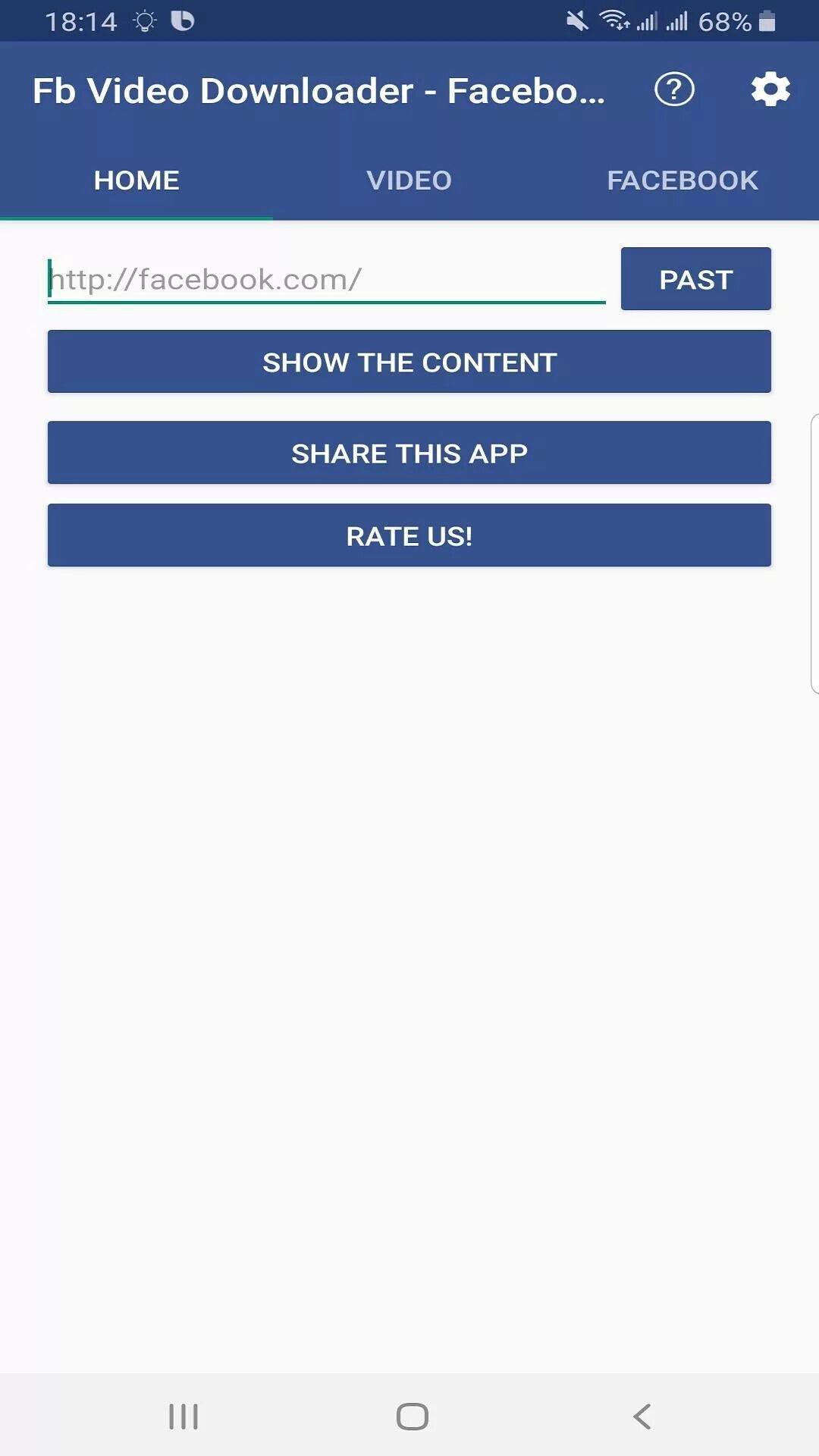Switch to the VIDEO tab
Screen dimensions: 819x1456
(x=409, y=180)
